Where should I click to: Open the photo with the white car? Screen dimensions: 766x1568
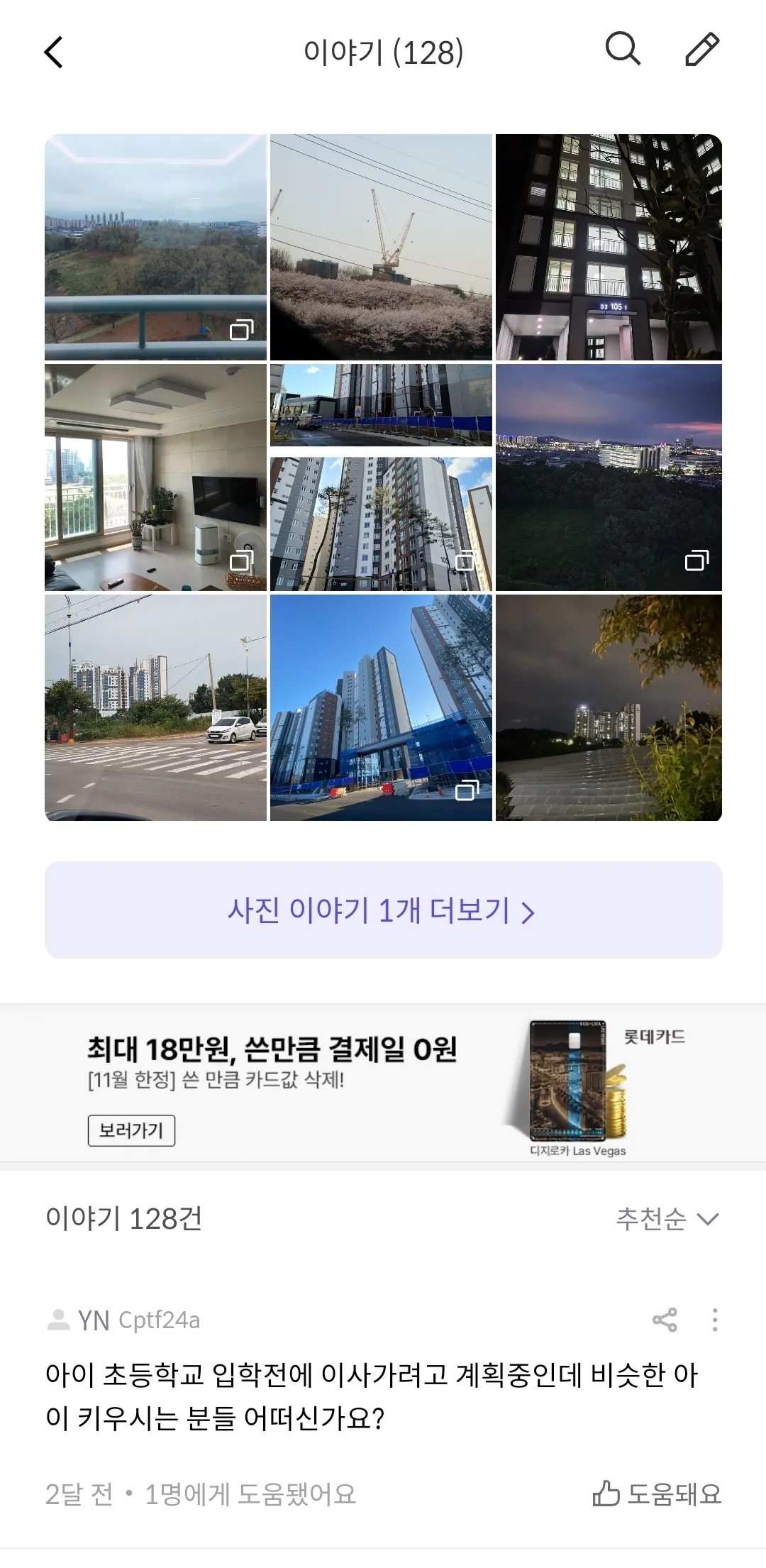coord(155,707)
